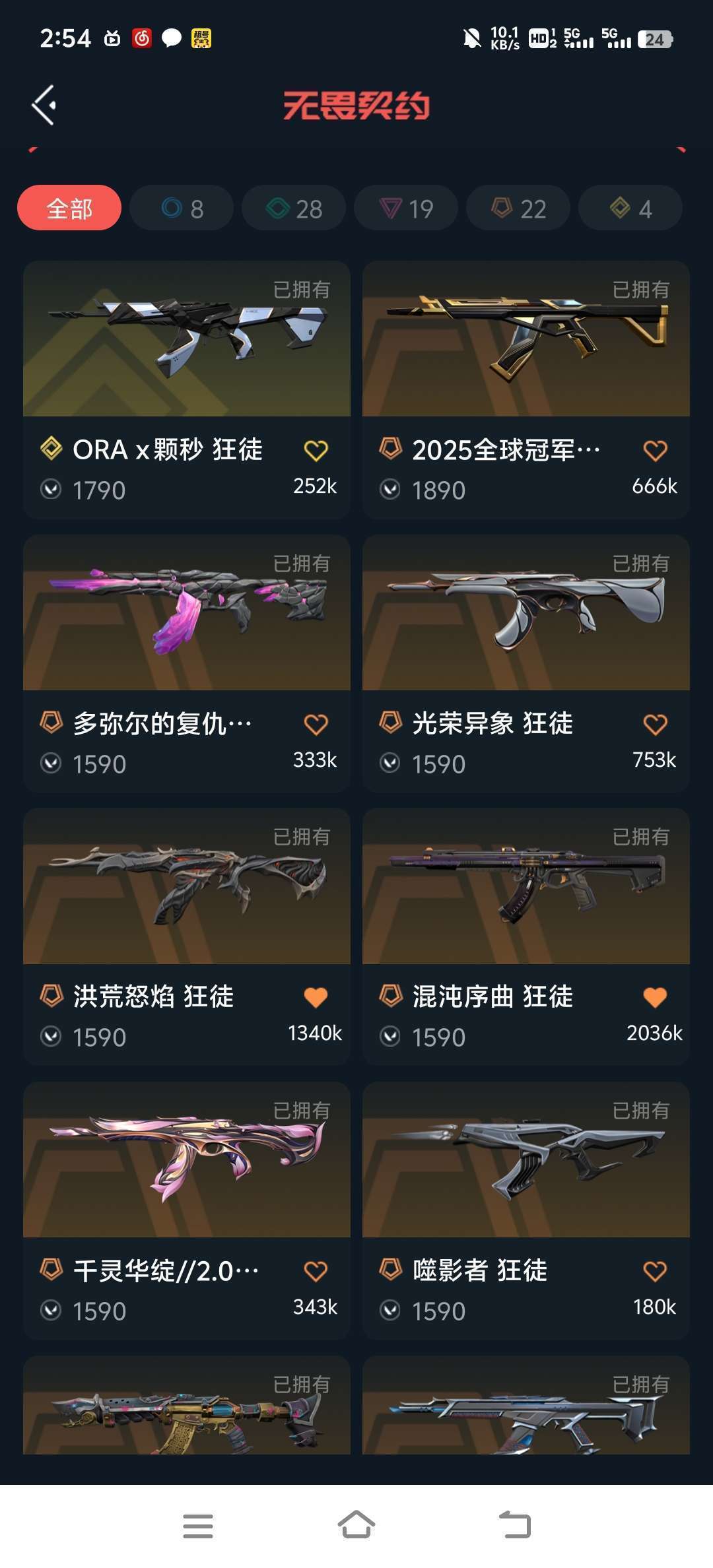Screen dimensions: 713x1568
Task: Open the truncated 2025全球冠军 skin title
Action: 505,450
